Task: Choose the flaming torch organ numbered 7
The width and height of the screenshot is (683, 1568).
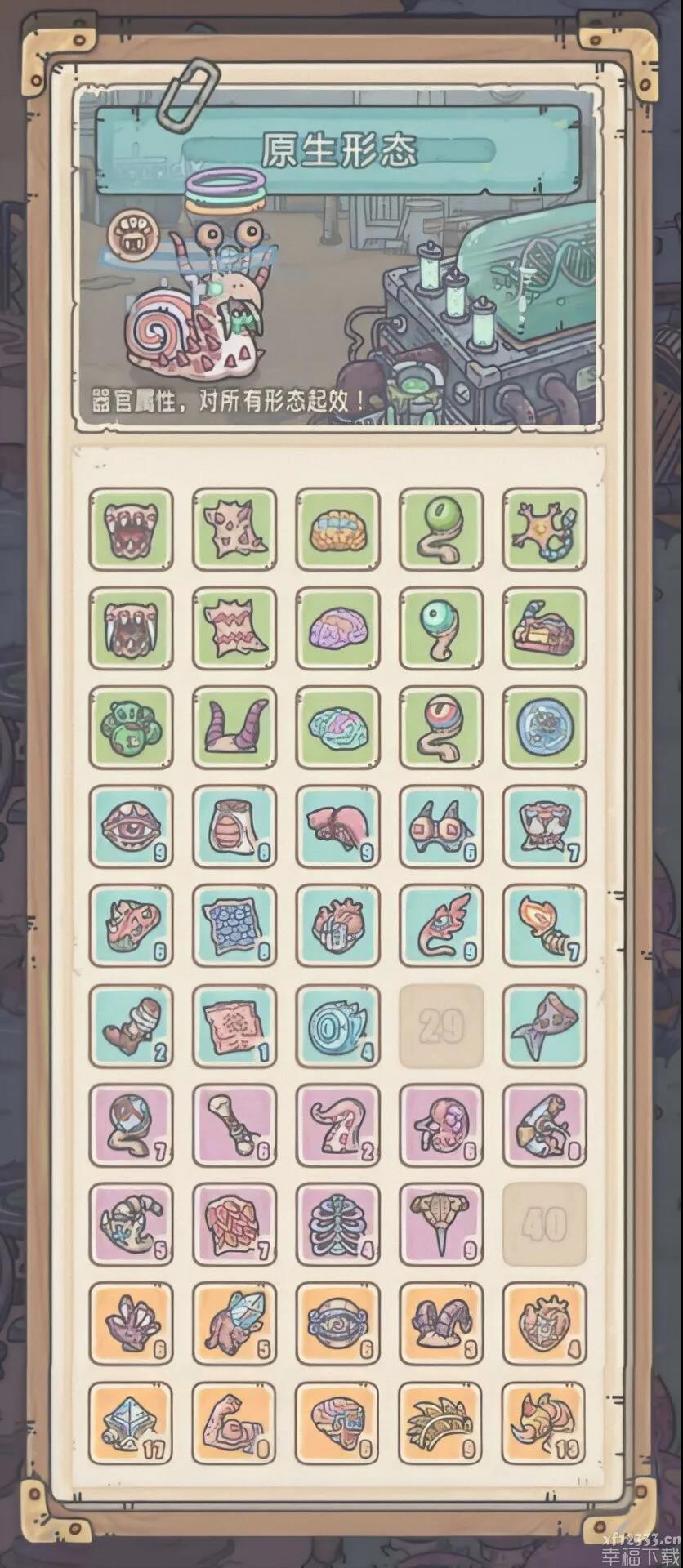Action: (544, 926)
